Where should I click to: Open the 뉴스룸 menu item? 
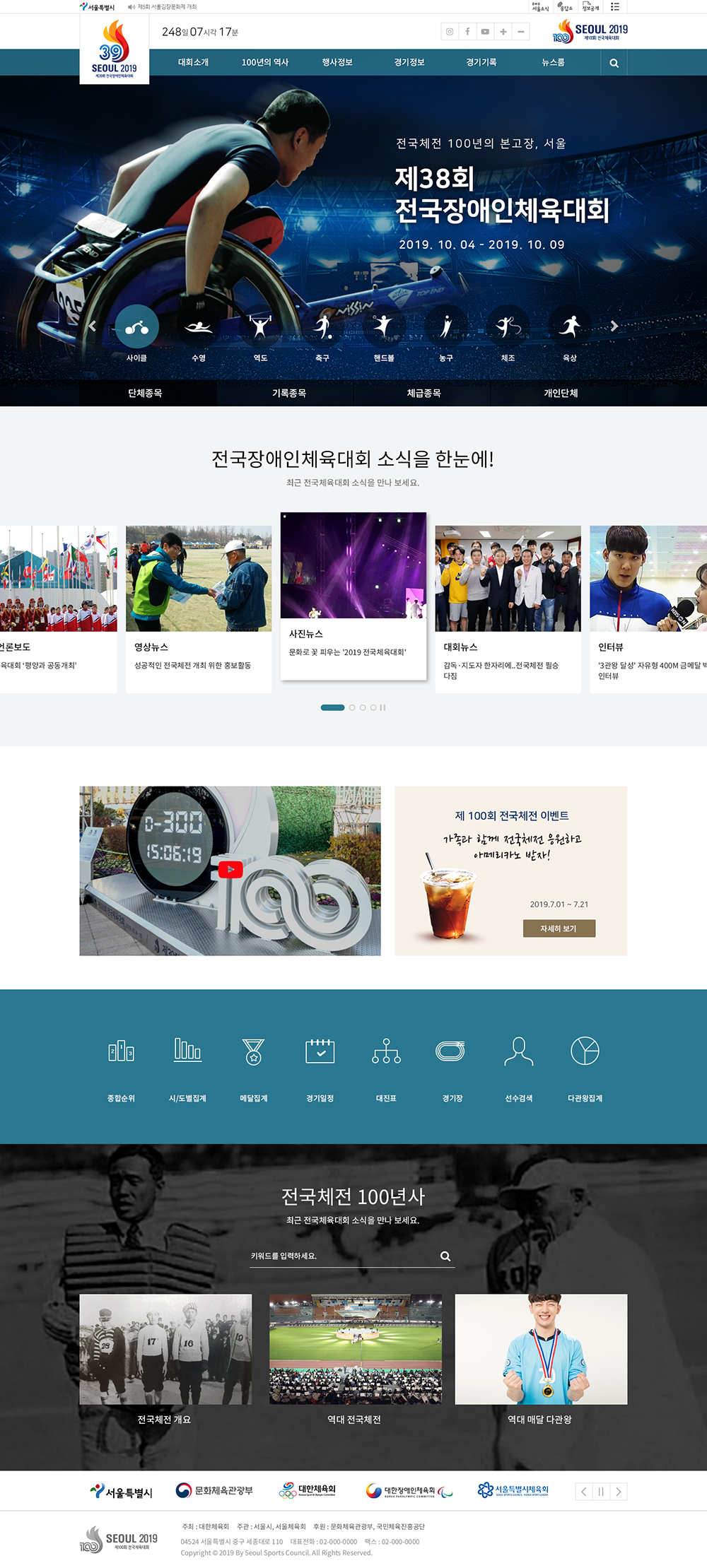click(x=553, y=62)
